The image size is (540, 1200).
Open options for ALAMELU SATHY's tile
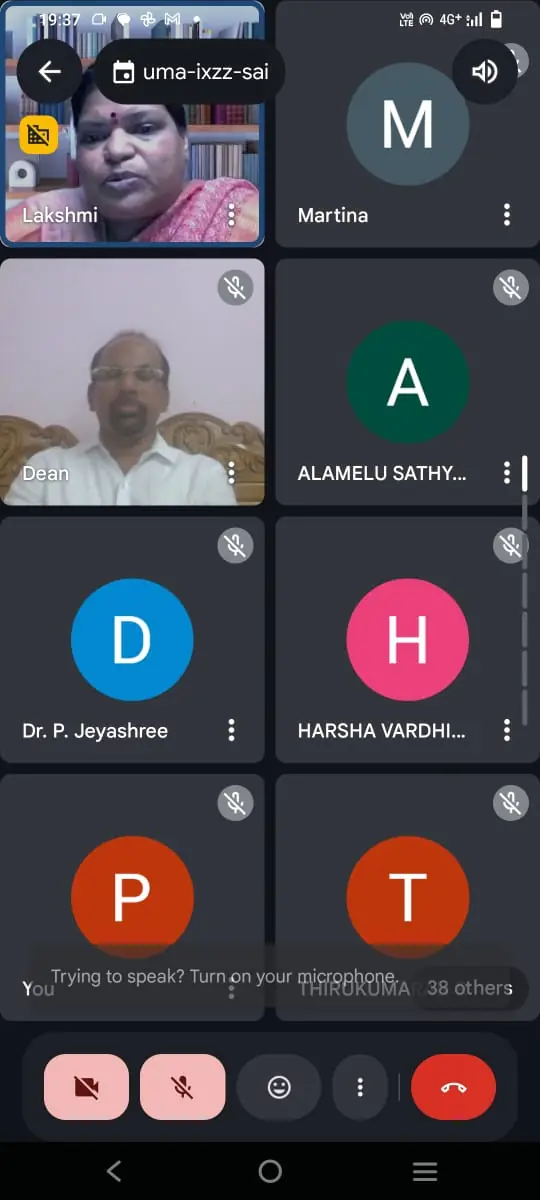(507, 472)
